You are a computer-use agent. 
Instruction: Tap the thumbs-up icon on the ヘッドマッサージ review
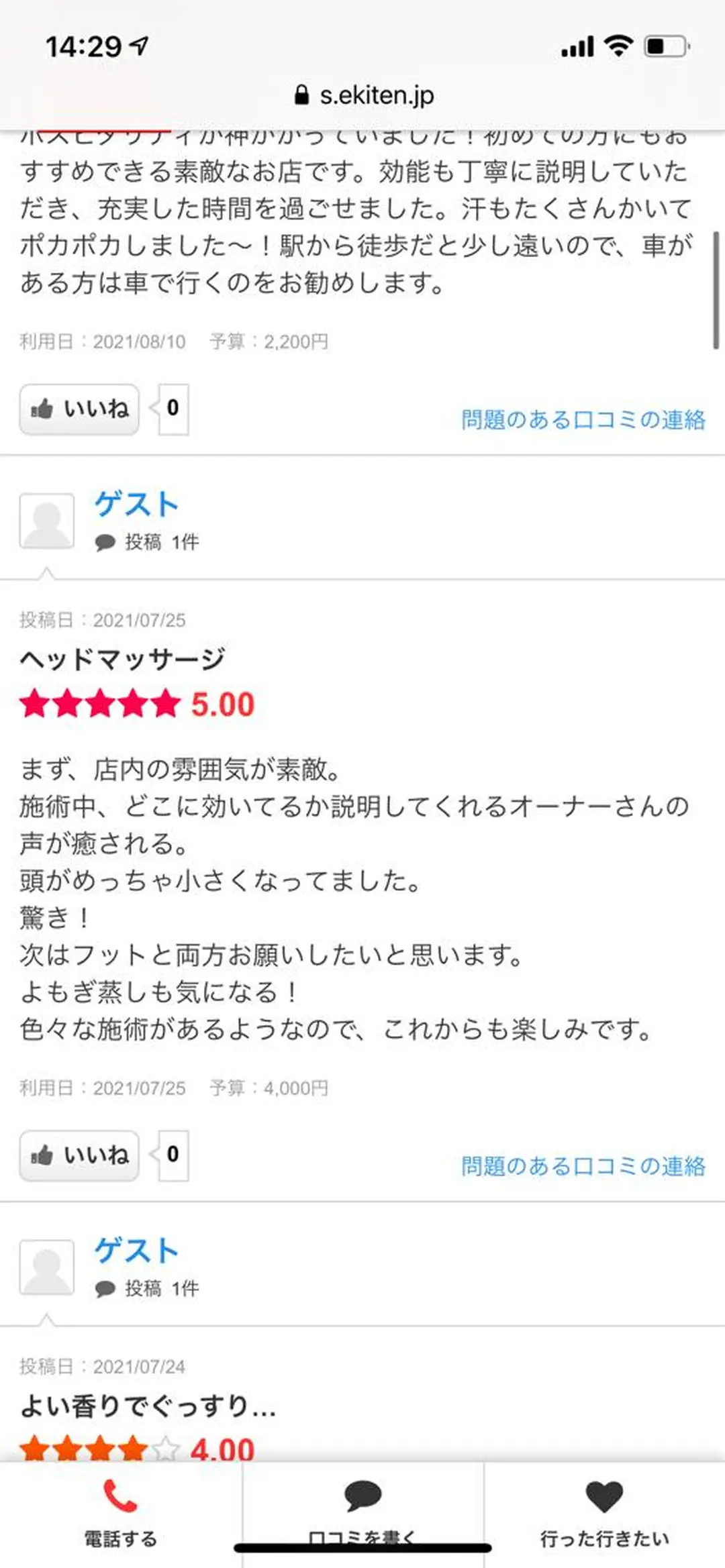point(43,1155)
